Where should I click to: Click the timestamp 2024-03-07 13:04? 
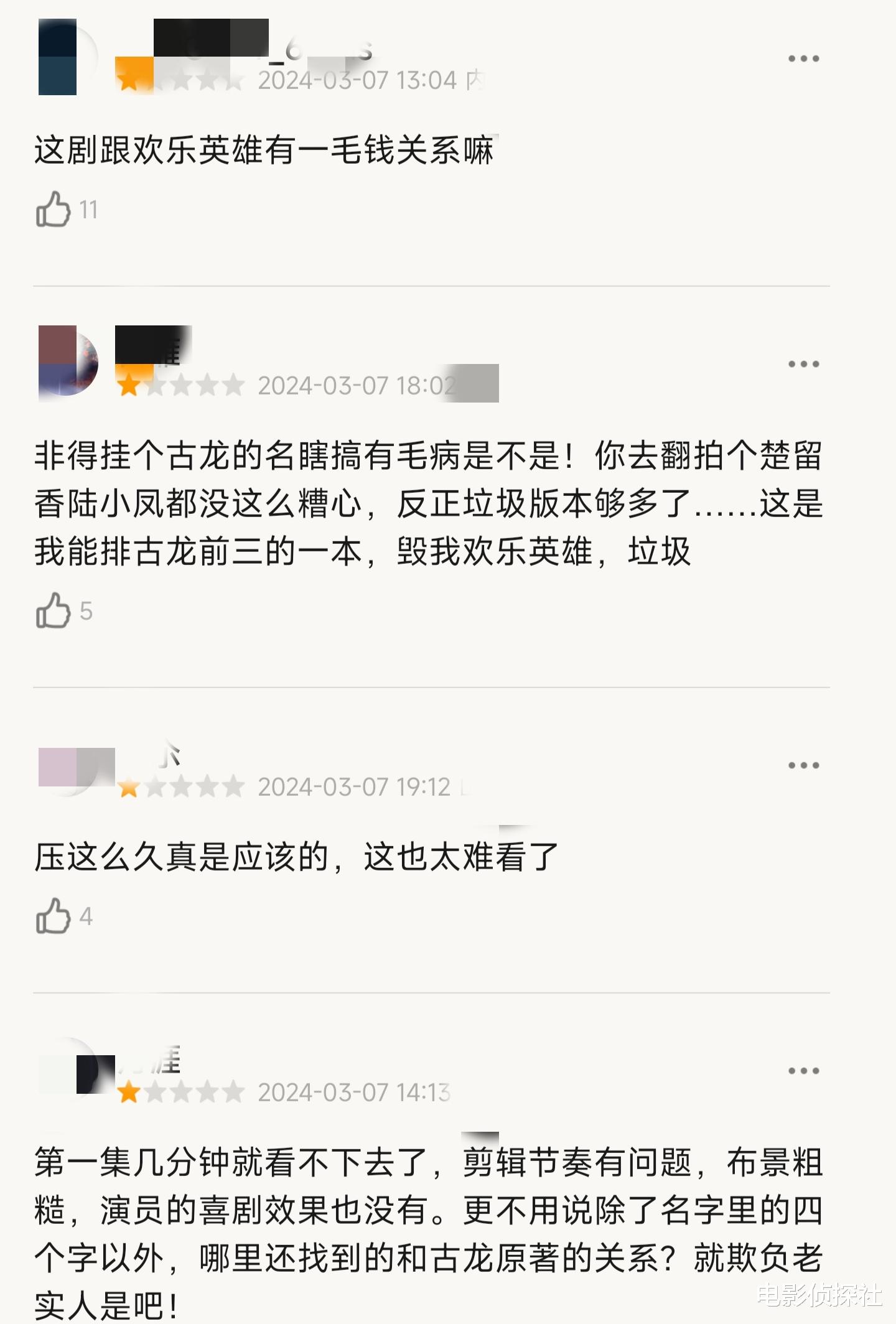(x=358, y=78)
